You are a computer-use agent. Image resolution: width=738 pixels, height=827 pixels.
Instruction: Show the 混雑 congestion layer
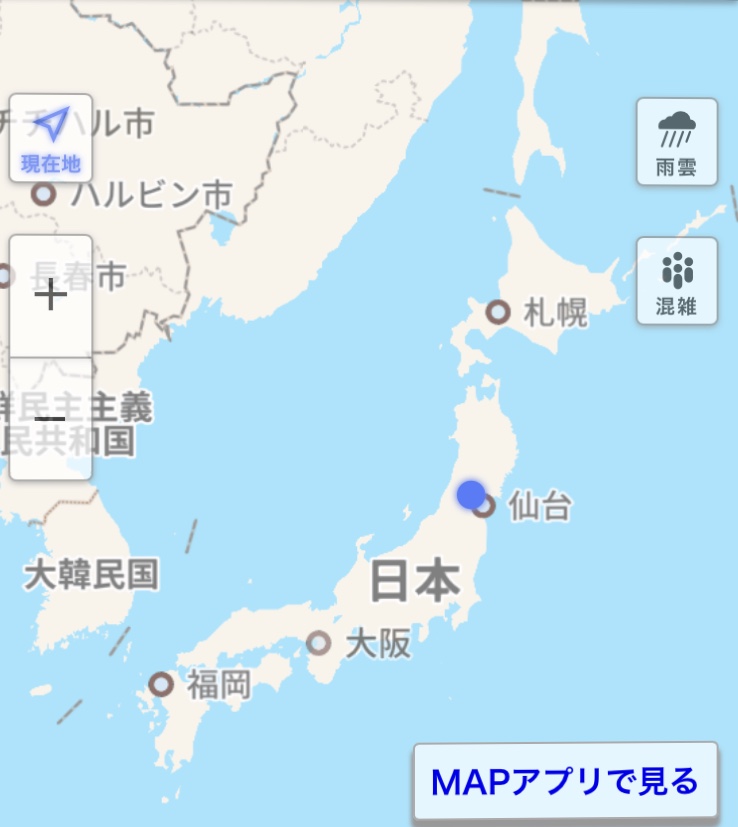pyautogui.click(x=677, y=281)
